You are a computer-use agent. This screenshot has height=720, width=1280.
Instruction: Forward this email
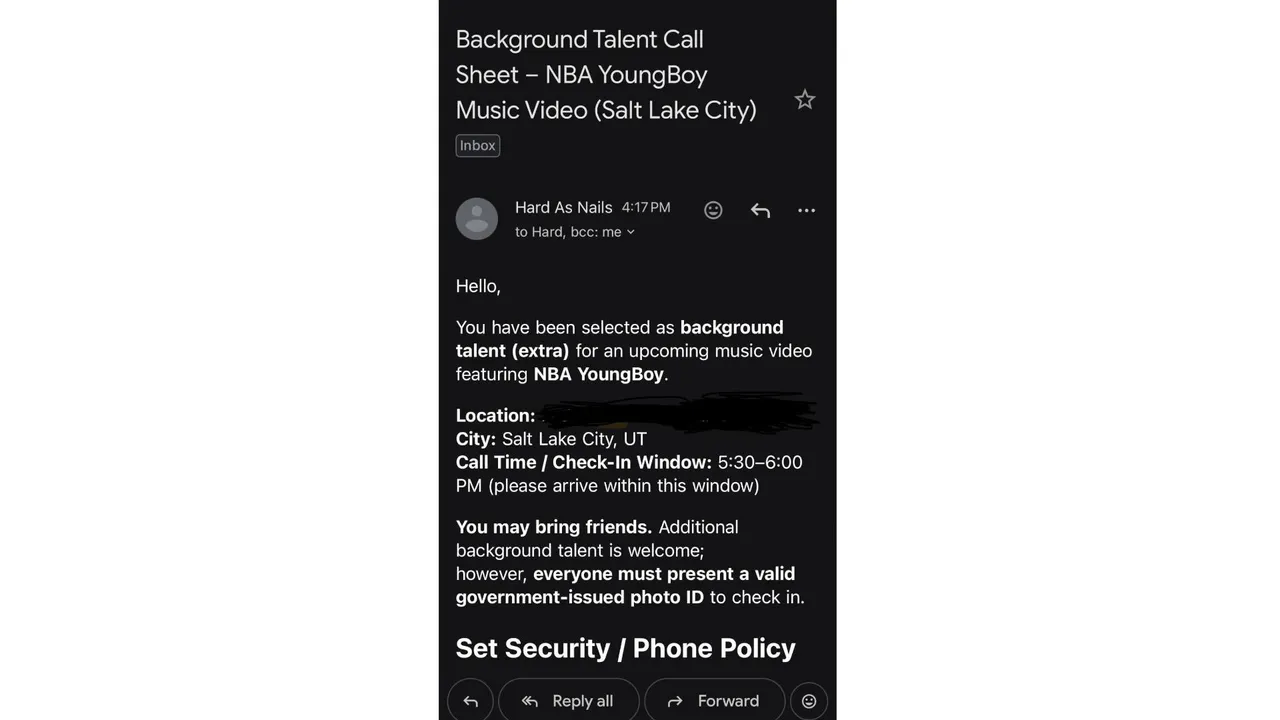tap(713, 701)
